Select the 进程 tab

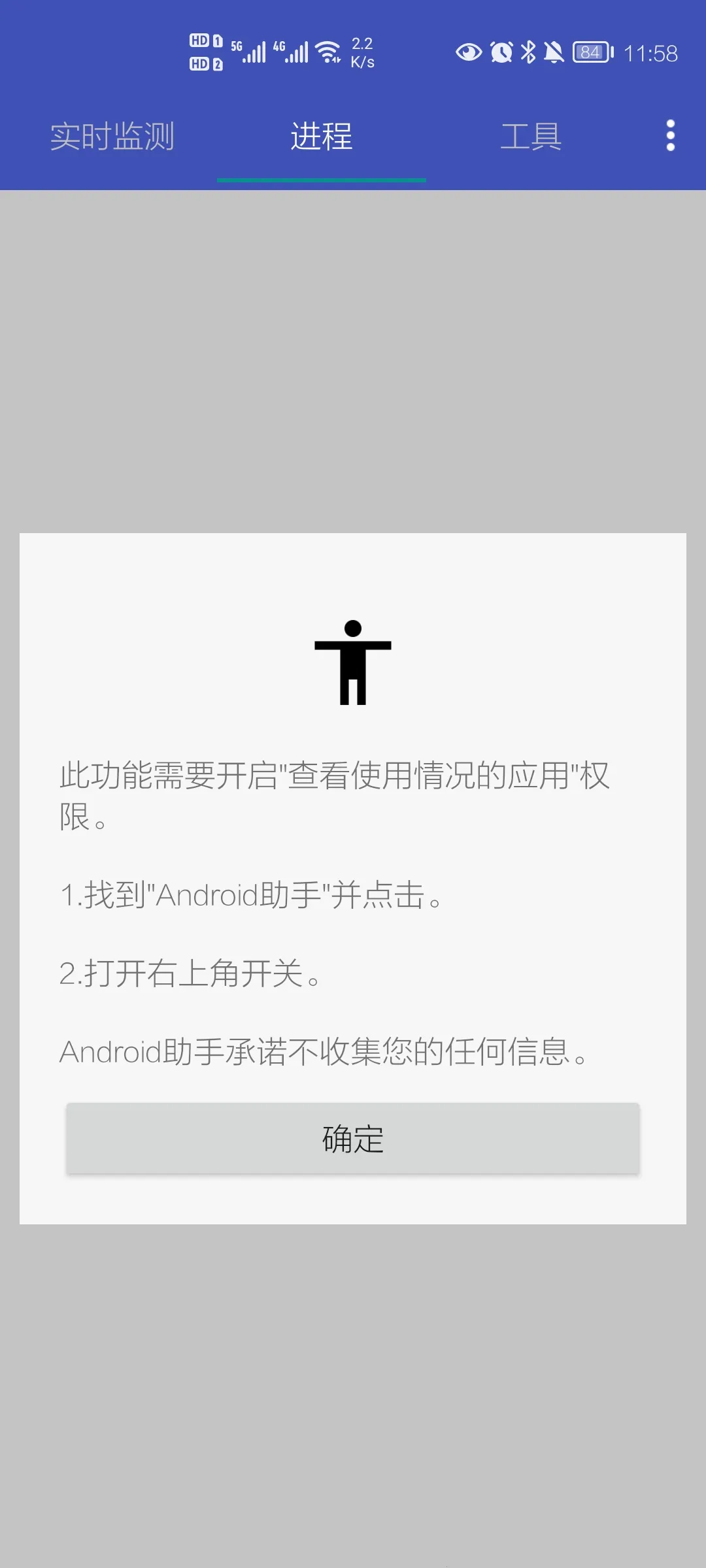[x=321, y=137]
